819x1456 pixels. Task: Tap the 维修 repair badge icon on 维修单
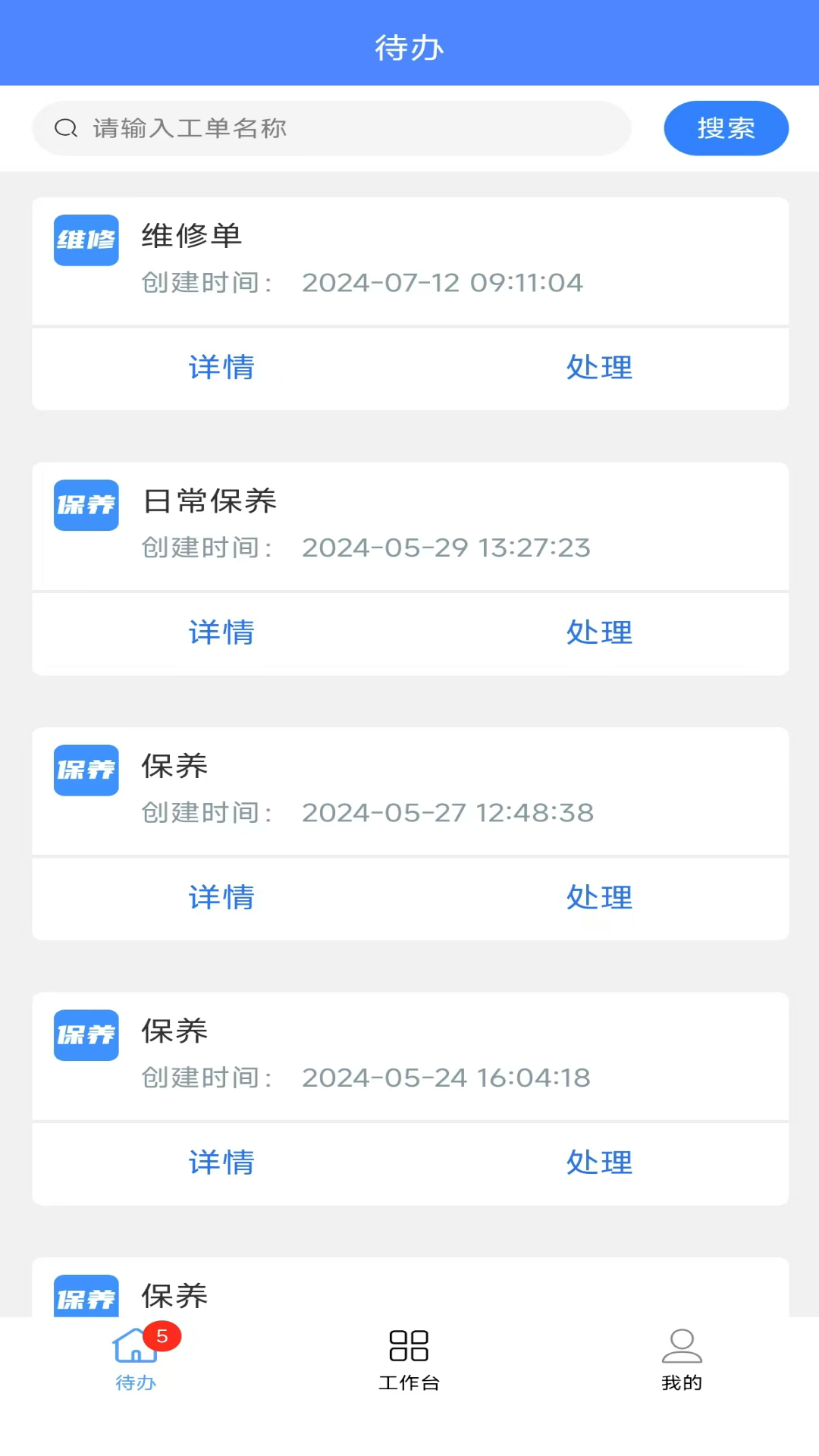click(x=85, y=240)
